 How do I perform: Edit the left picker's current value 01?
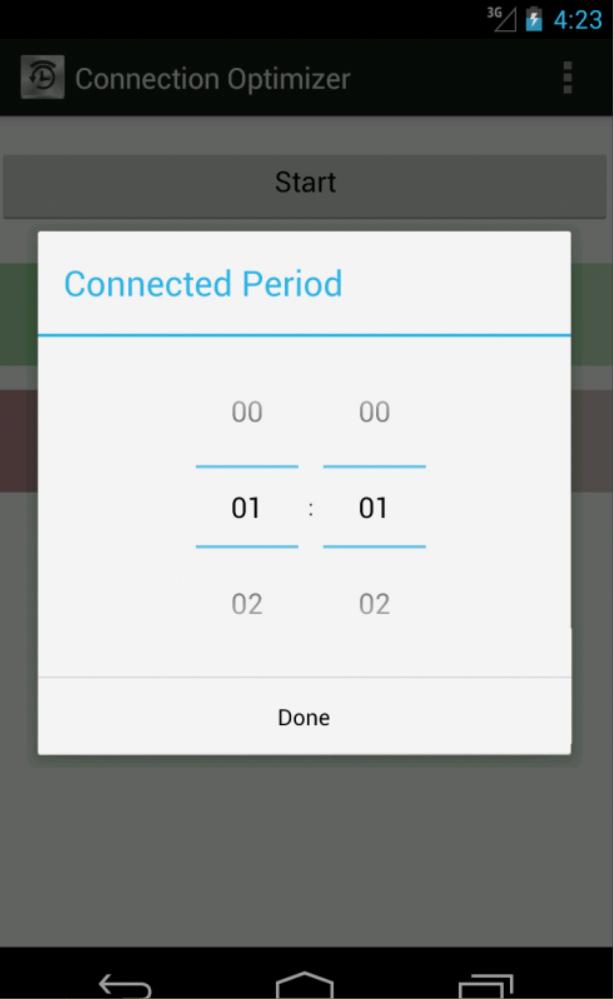(x=247, y=508)
